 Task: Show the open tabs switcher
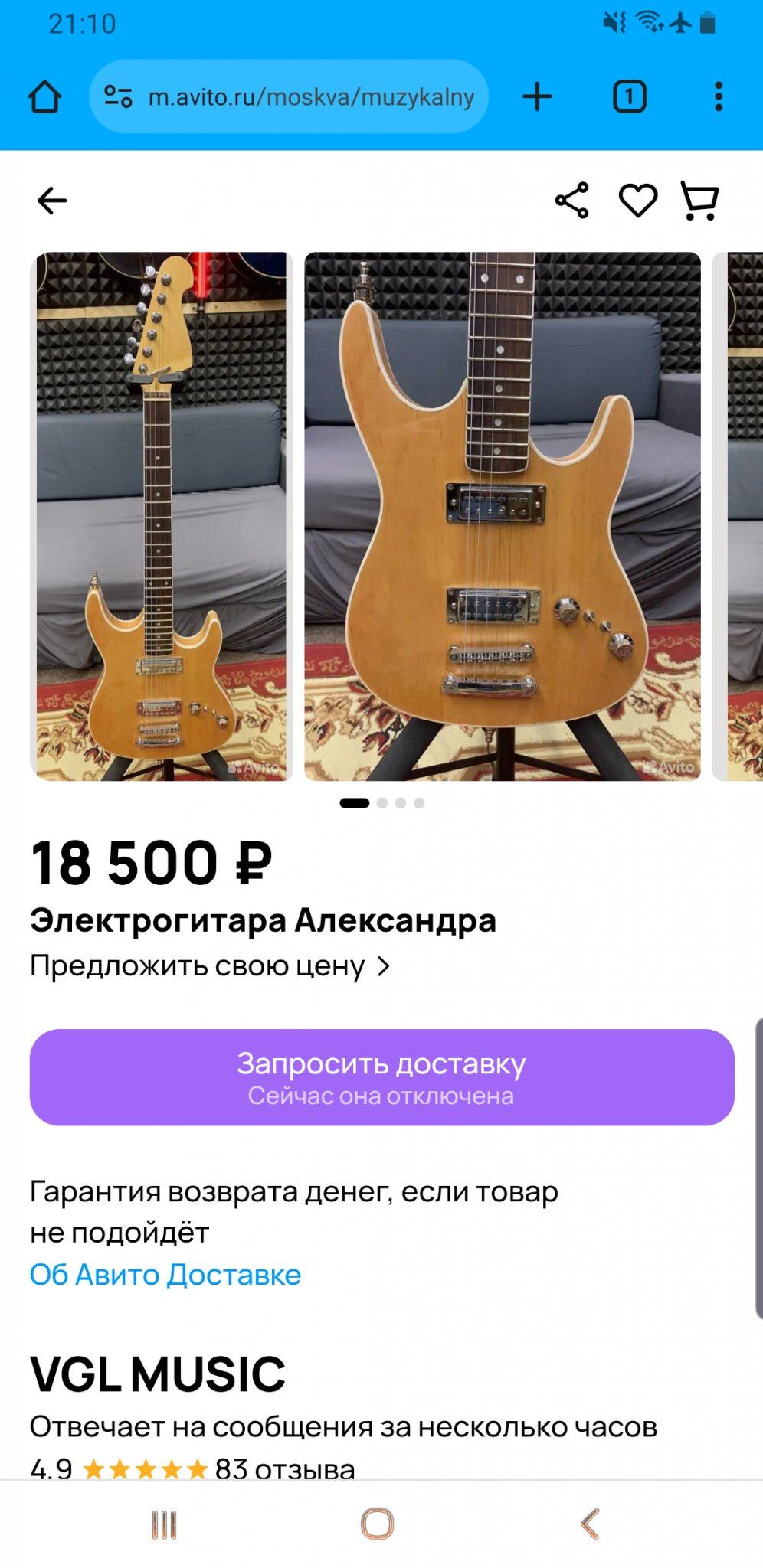click(x=630, y=97)
